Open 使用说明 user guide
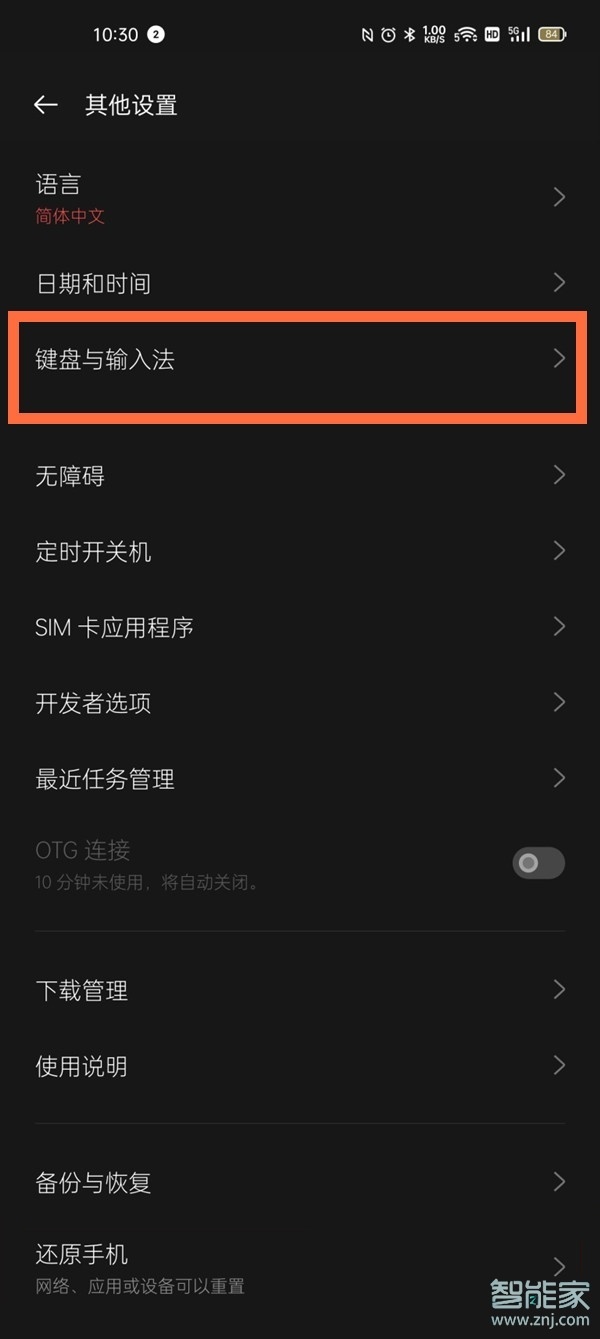The height and width of the screenshot is (1339, 600). click(300, 1067)
